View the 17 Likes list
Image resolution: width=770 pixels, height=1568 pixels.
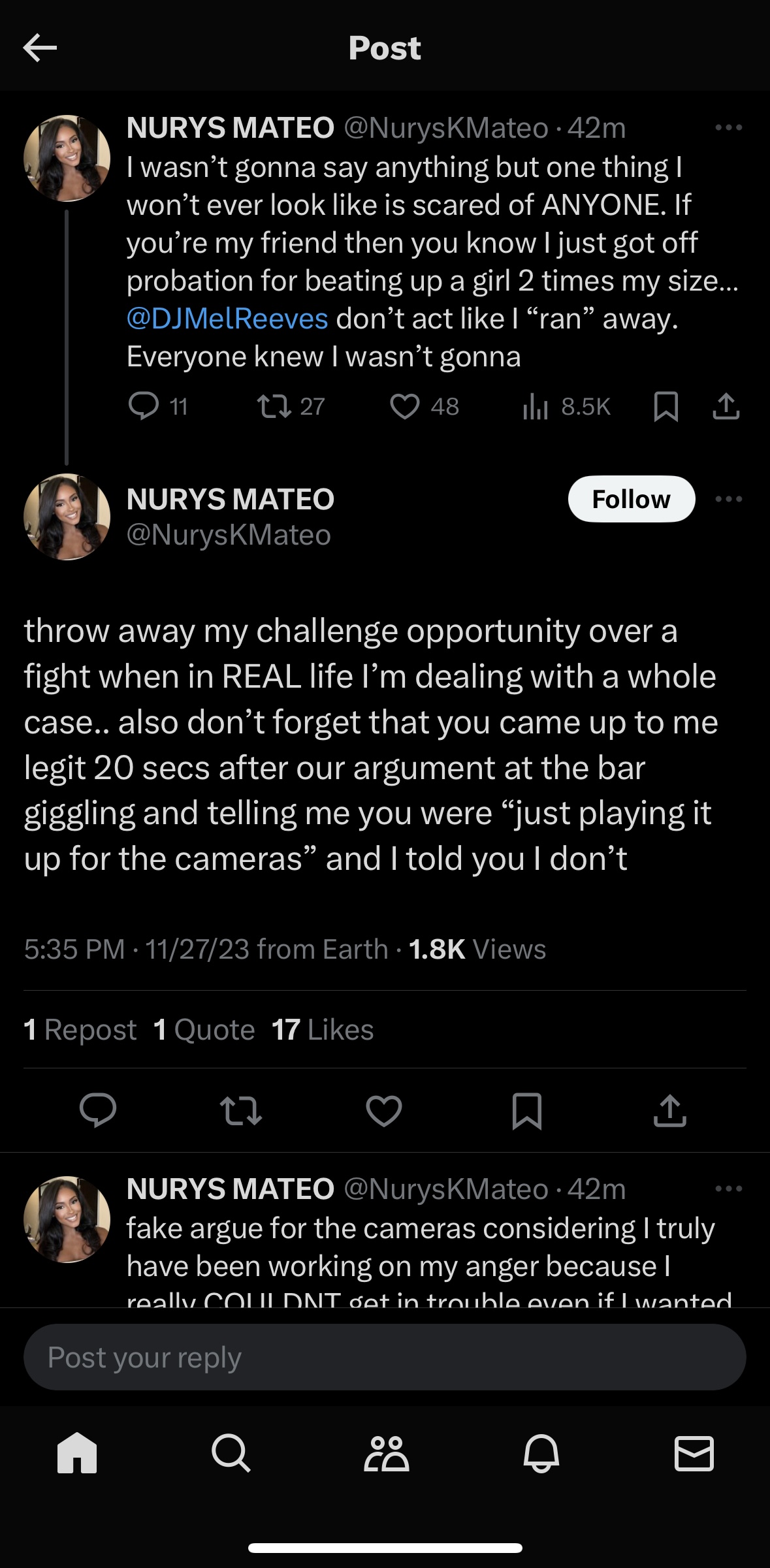click(x=323, y=1030)
